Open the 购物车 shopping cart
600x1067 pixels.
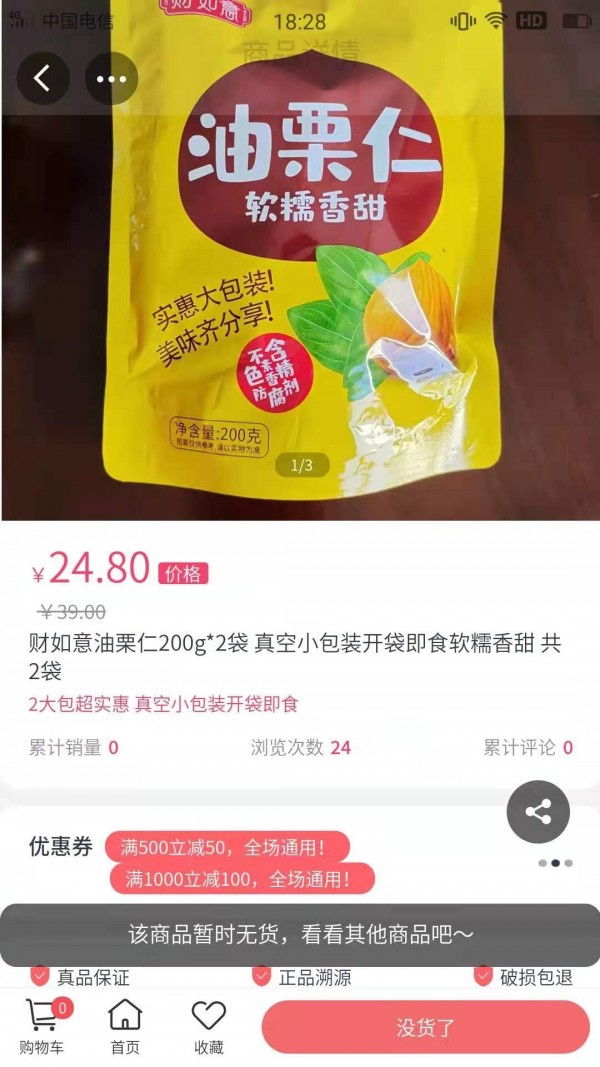click(x=42, y=1025)
